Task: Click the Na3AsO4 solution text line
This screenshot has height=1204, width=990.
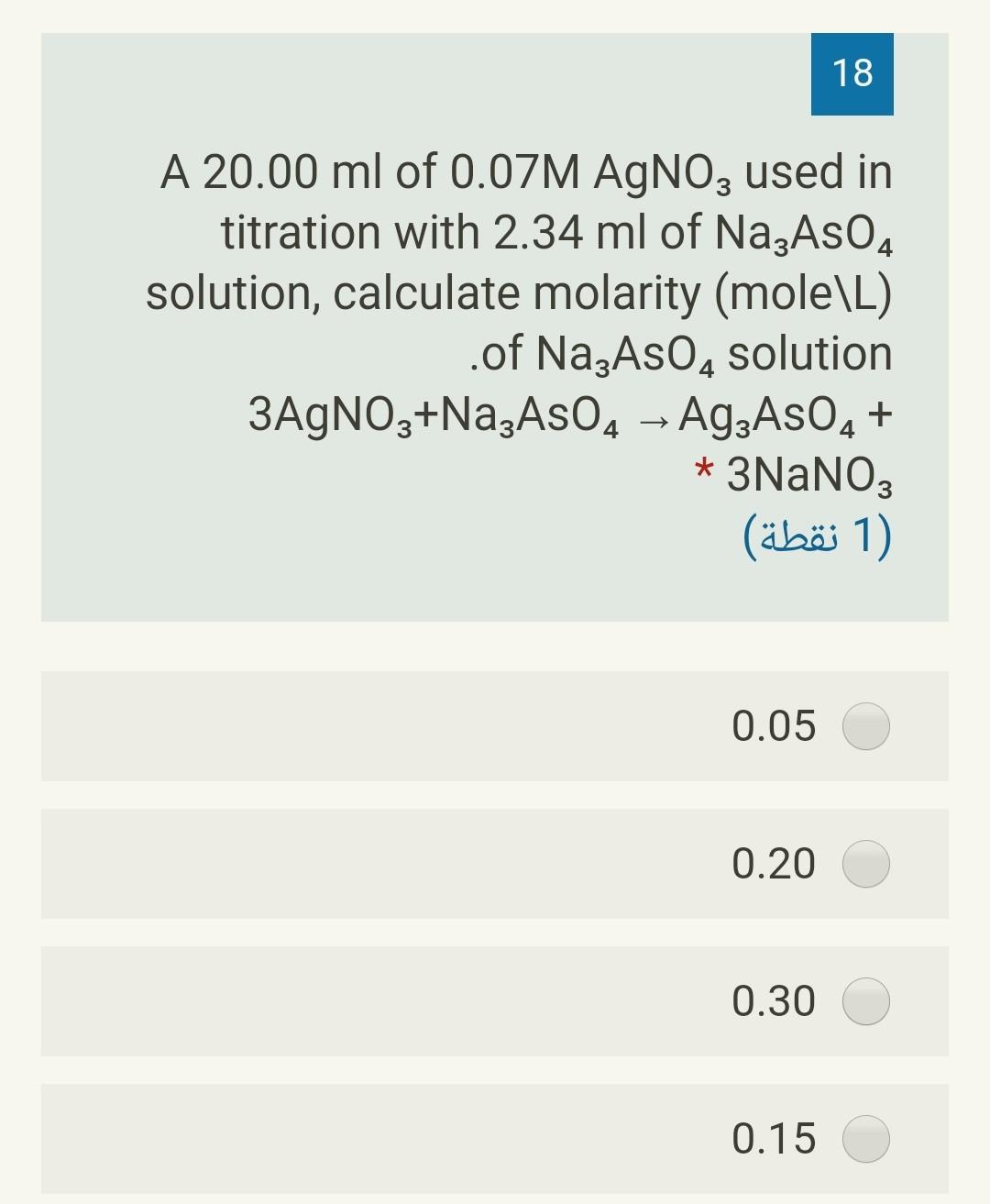Action: tap(683, 353)
